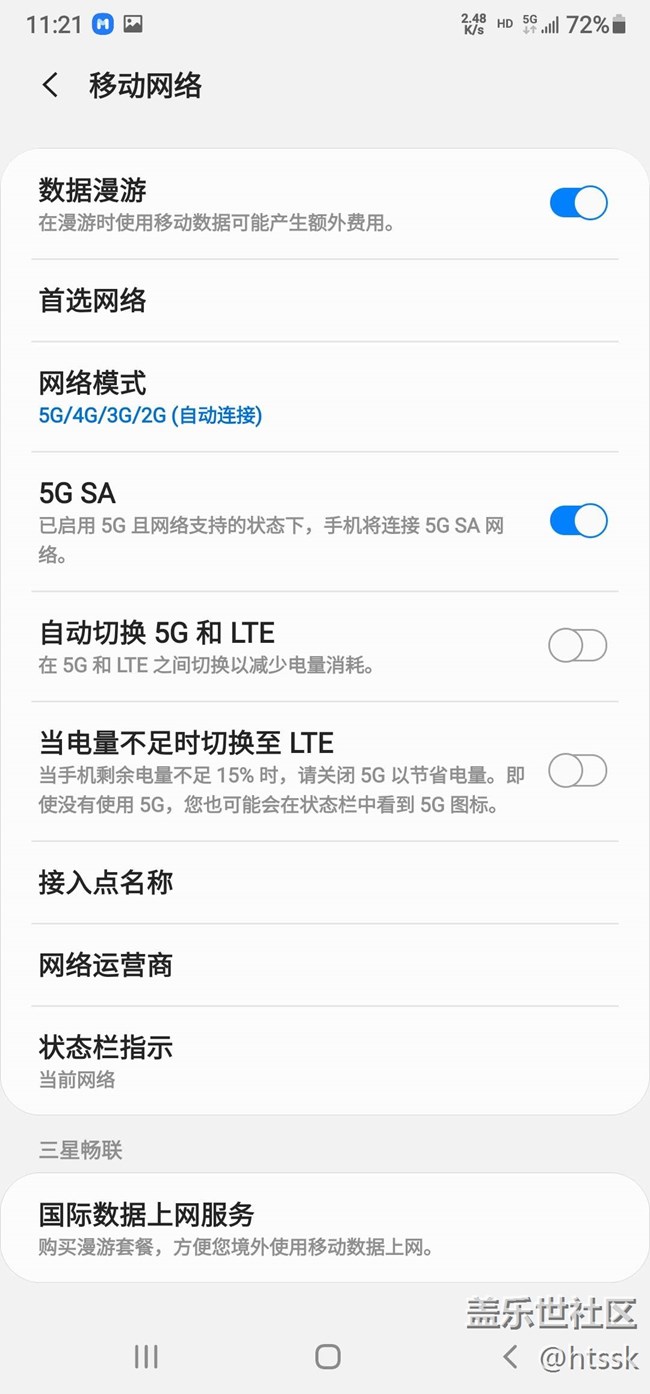Enable 自动切换 5G 和 LTE
The width and height of the screenshot is (650, 1394).
click(x=578, y=646)
